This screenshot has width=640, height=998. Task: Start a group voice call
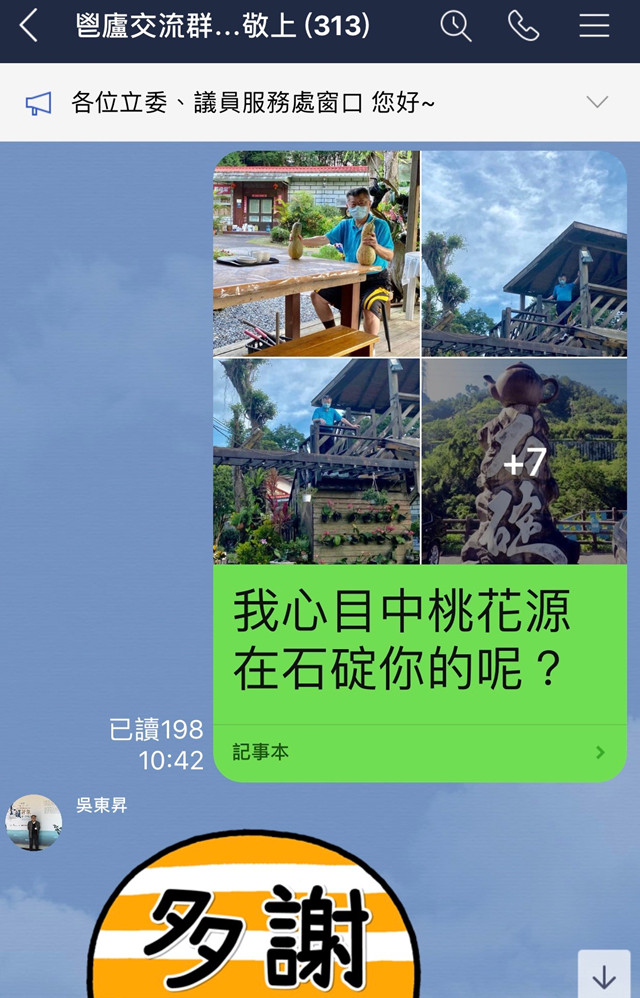click(x=524, y=27)
